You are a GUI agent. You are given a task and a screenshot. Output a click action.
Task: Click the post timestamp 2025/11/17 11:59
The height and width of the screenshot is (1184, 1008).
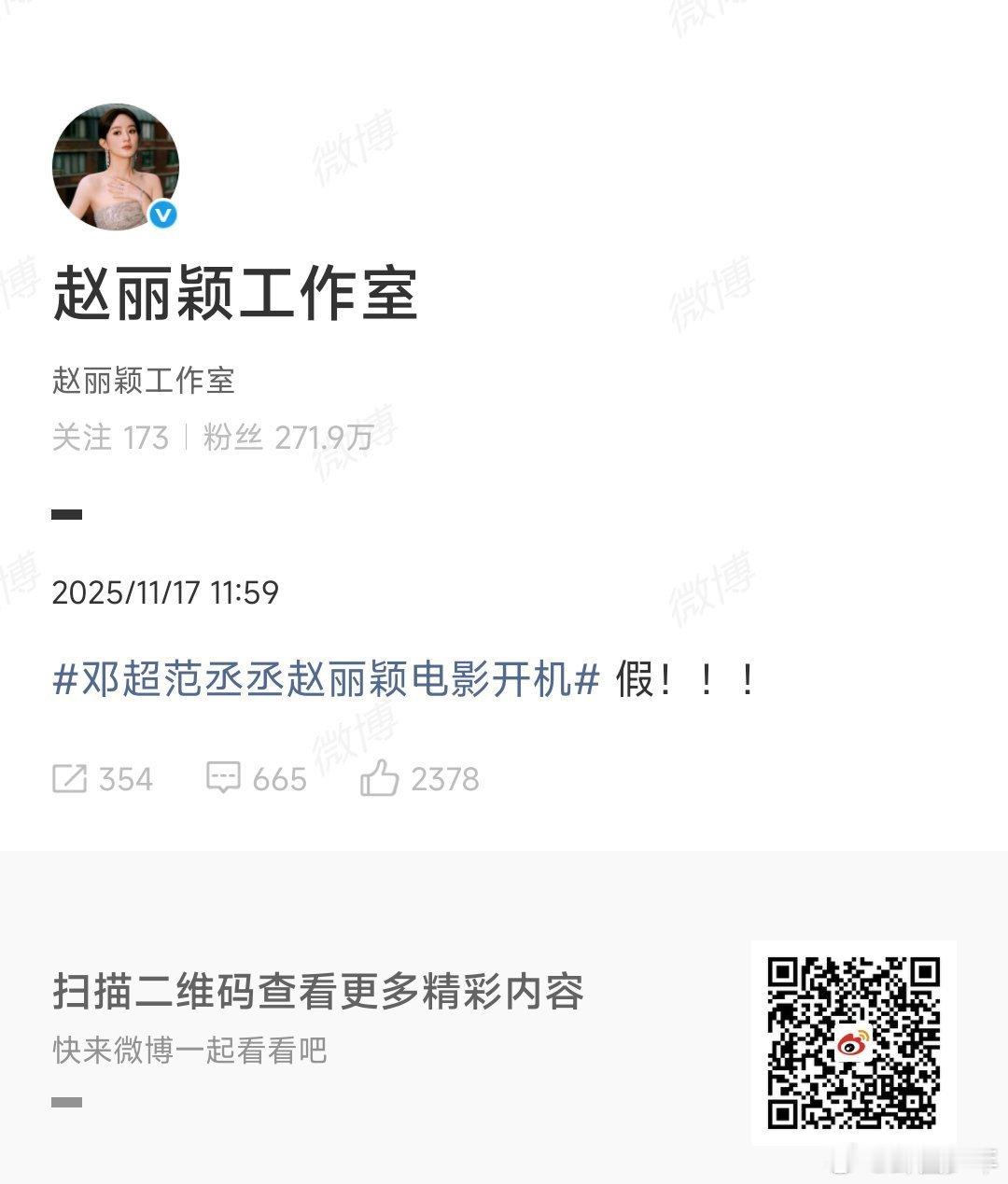(x=168, y=592)
